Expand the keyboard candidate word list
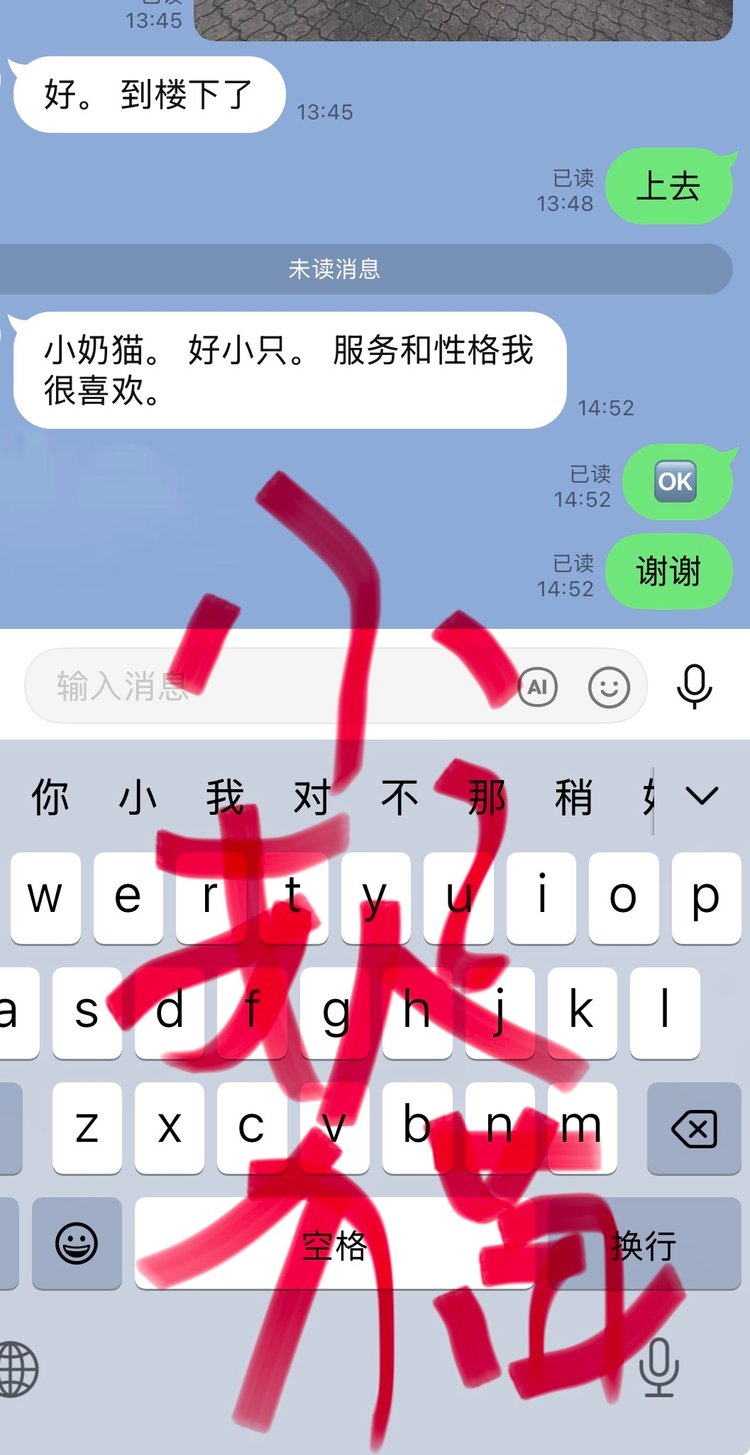This screenshot has height=1455, width=750. (x=702, y=796)
